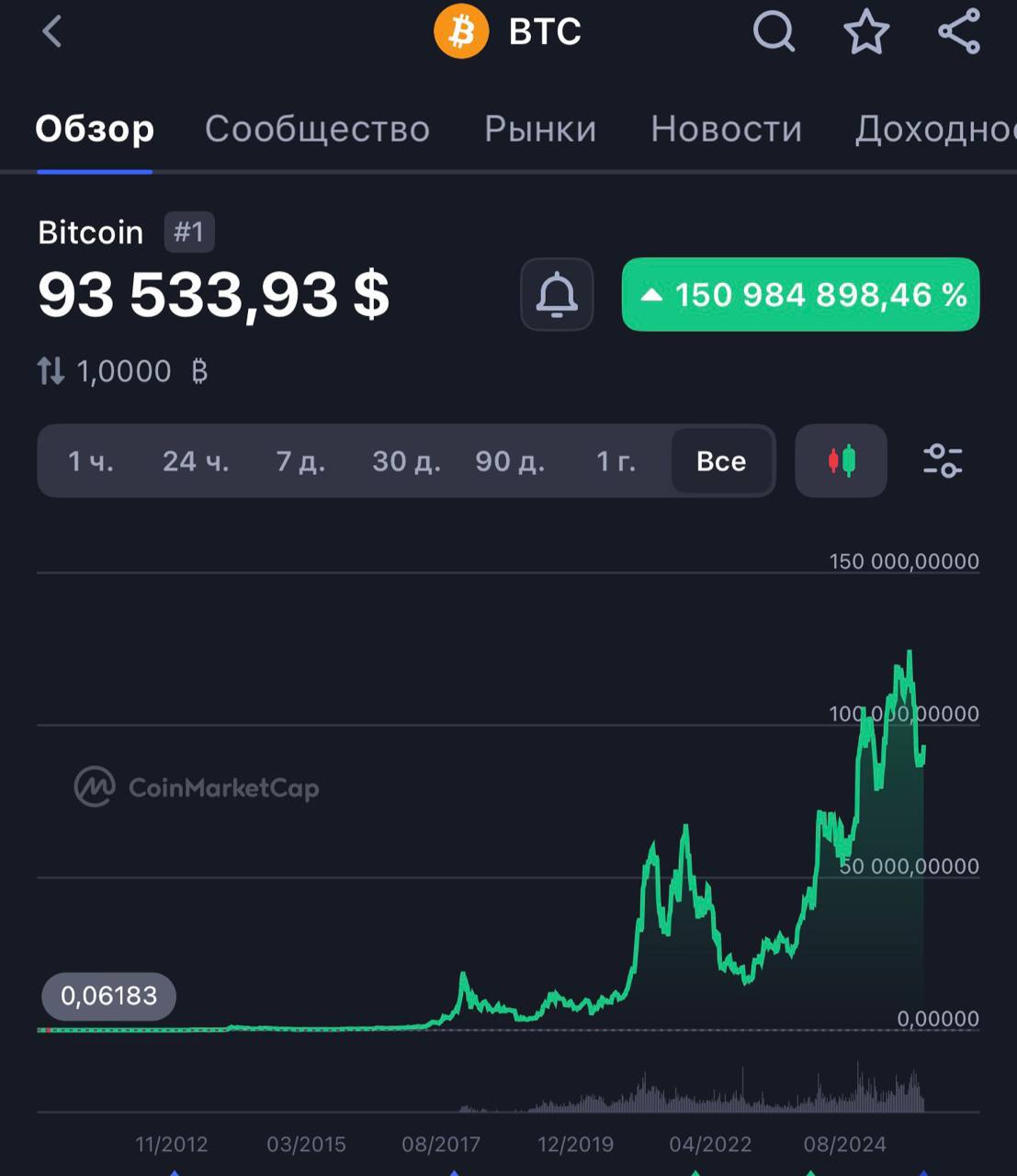This screenshot has width=1017, height=1176.
Task: Select the 0,06183 price label on chart
Action: 108,996
